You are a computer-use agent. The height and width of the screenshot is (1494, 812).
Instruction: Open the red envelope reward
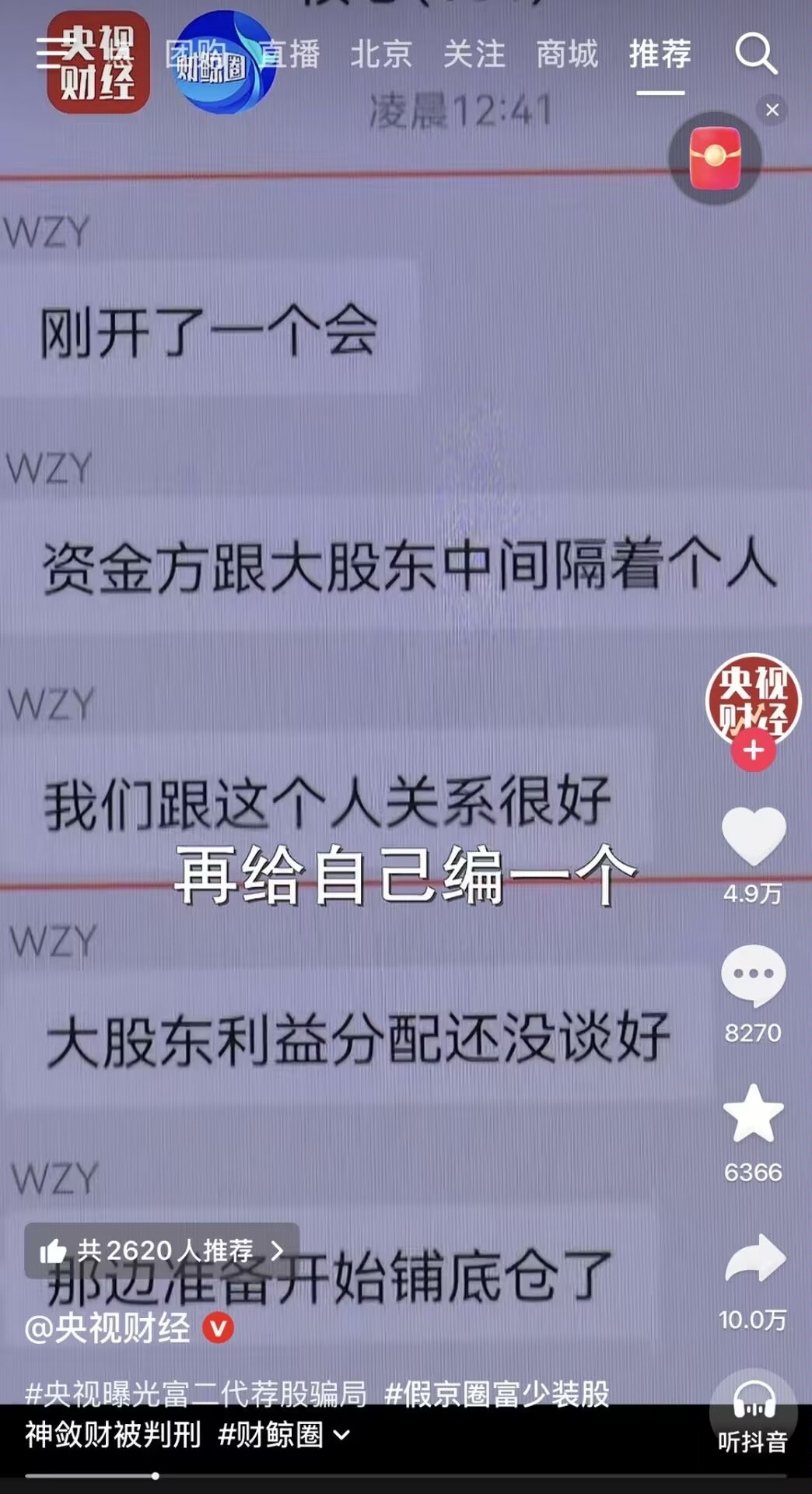coord(715,160)
